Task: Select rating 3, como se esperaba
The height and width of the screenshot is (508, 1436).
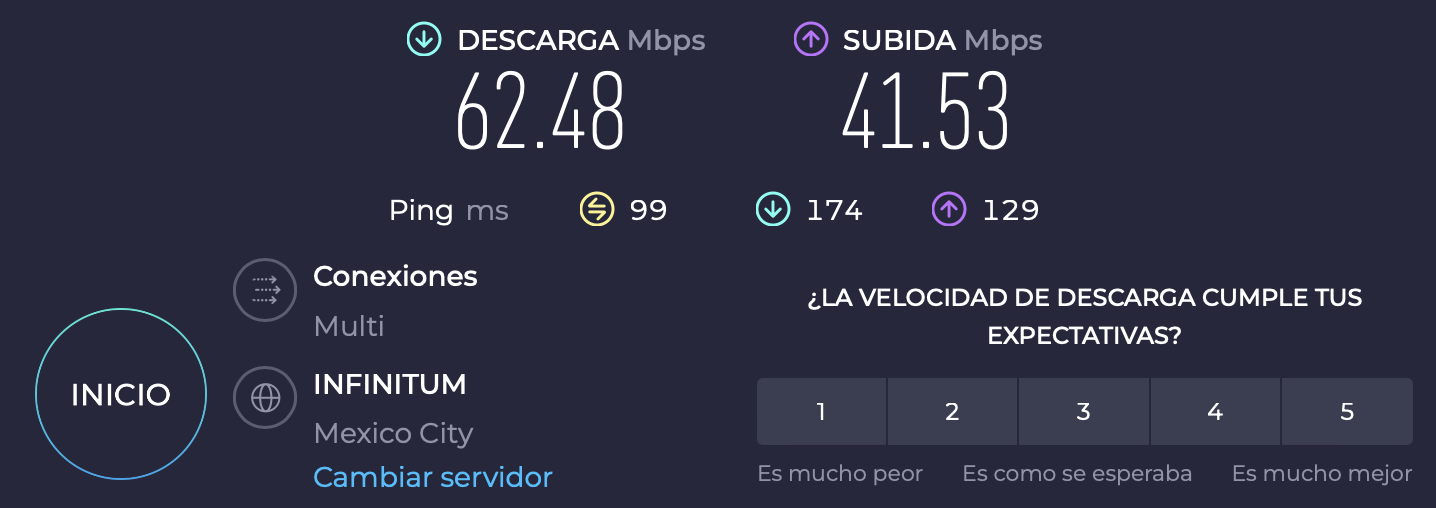Action: coord(1083,411)
